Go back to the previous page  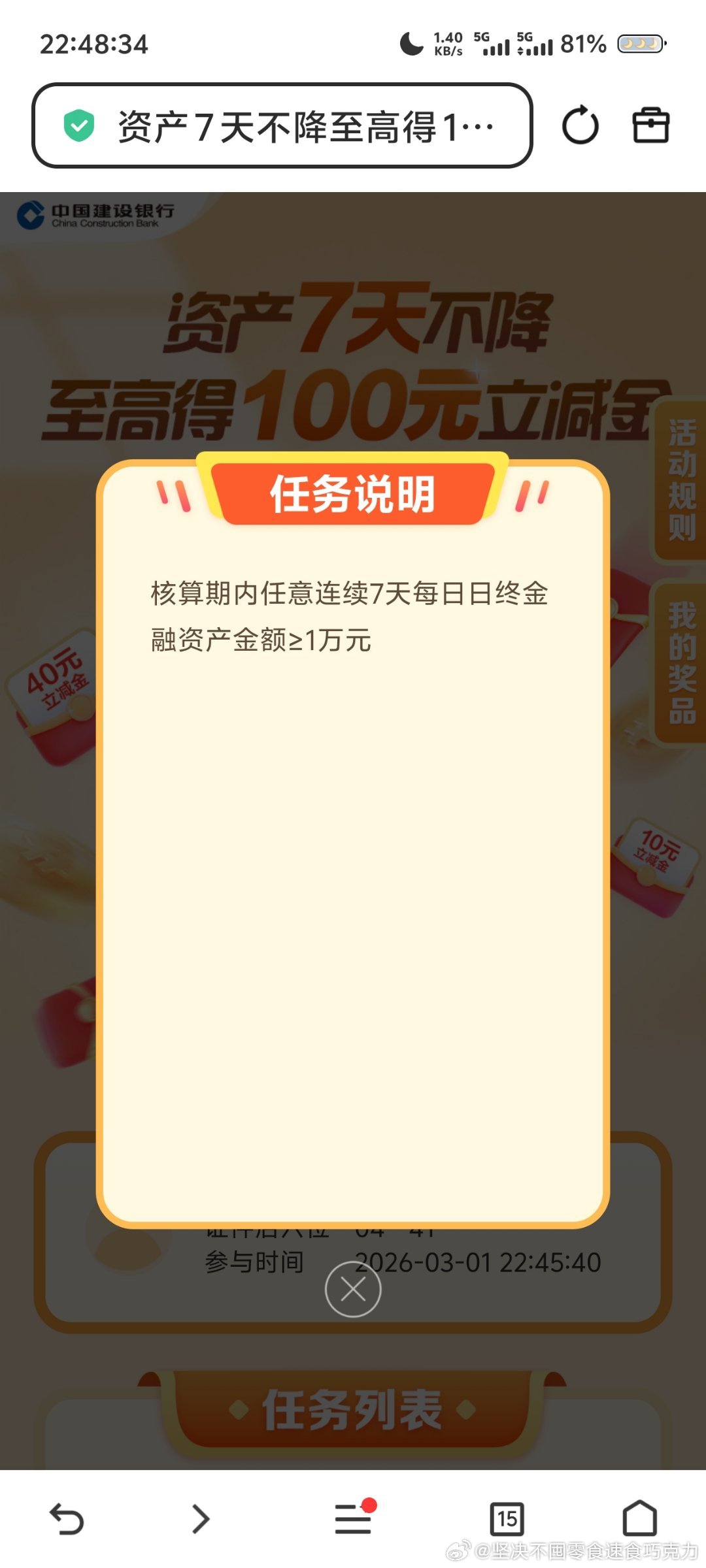coord(67,1518)
